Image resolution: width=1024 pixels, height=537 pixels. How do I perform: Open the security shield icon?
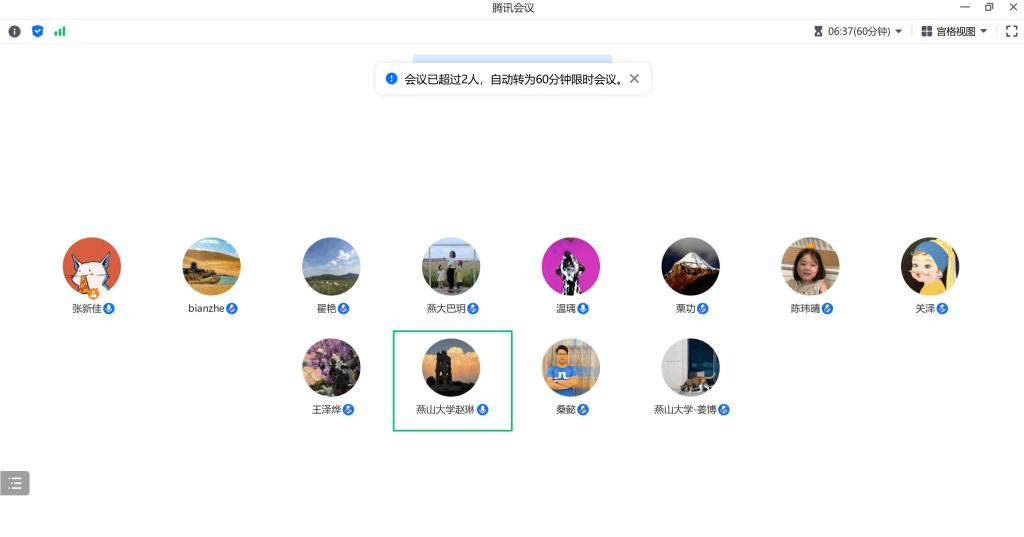tap(38, 31)
